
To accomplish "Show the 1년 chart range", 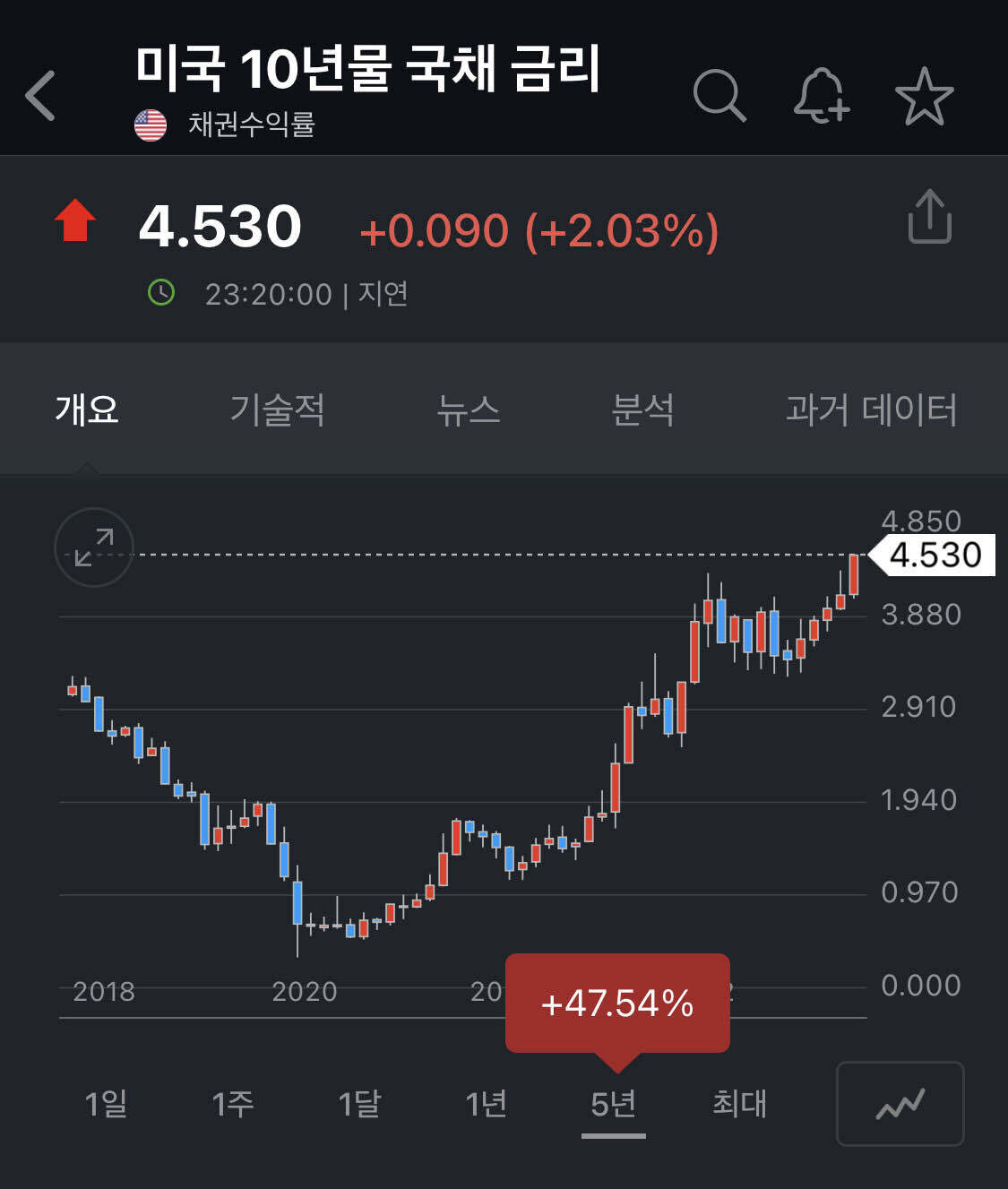I will (x=487, y=1103).
